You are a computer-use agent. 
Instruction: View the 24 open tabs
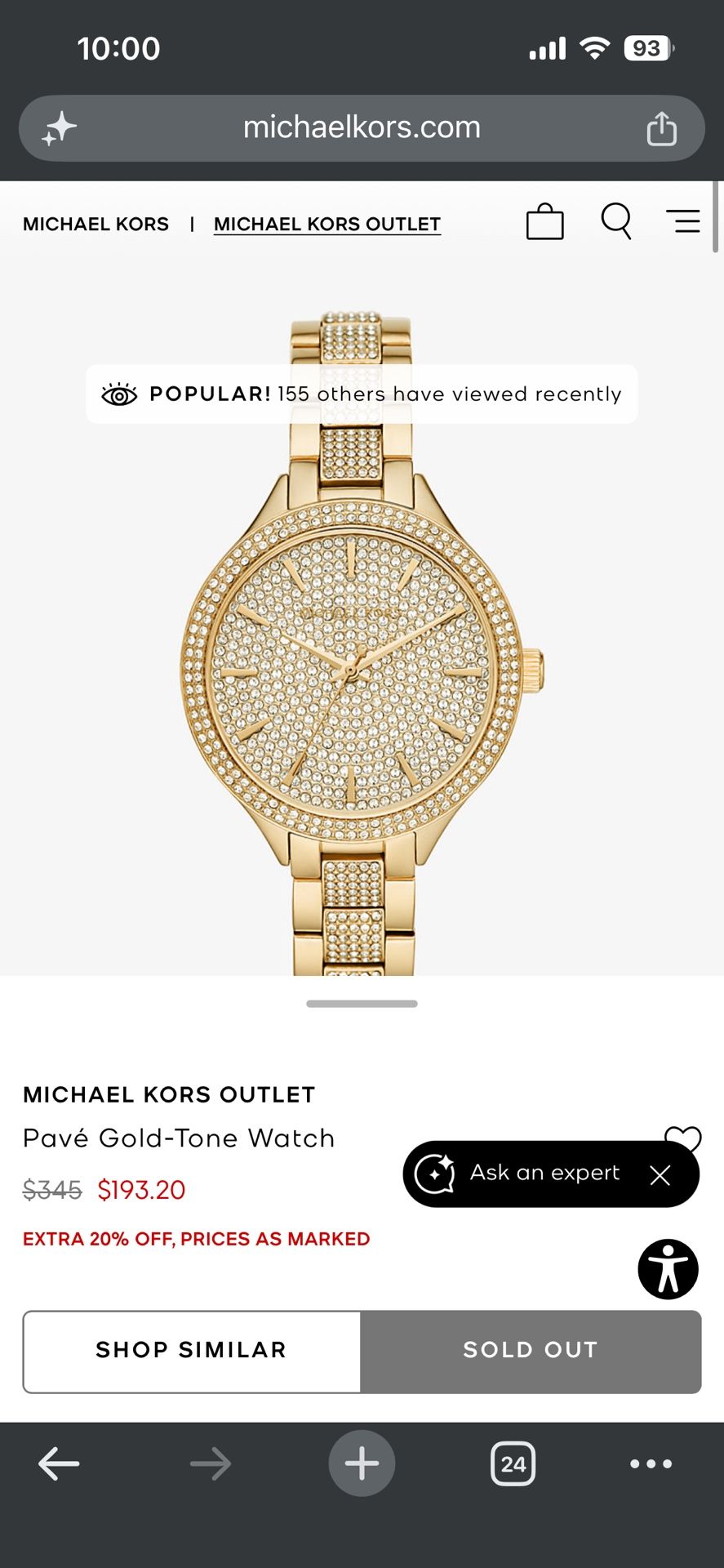click(513, 1463)
